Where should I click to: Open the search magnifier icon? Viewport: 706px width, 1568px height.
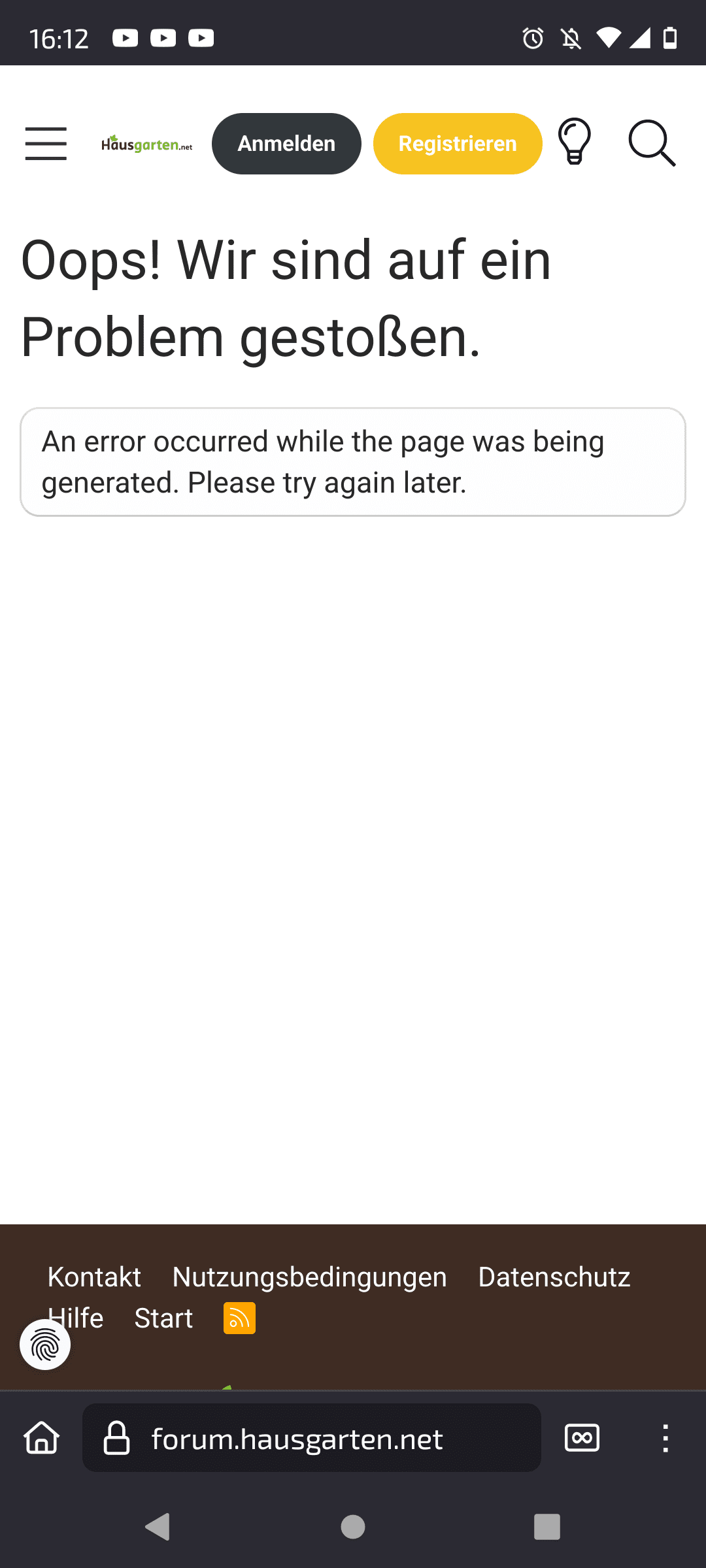(x=651, y=142)
